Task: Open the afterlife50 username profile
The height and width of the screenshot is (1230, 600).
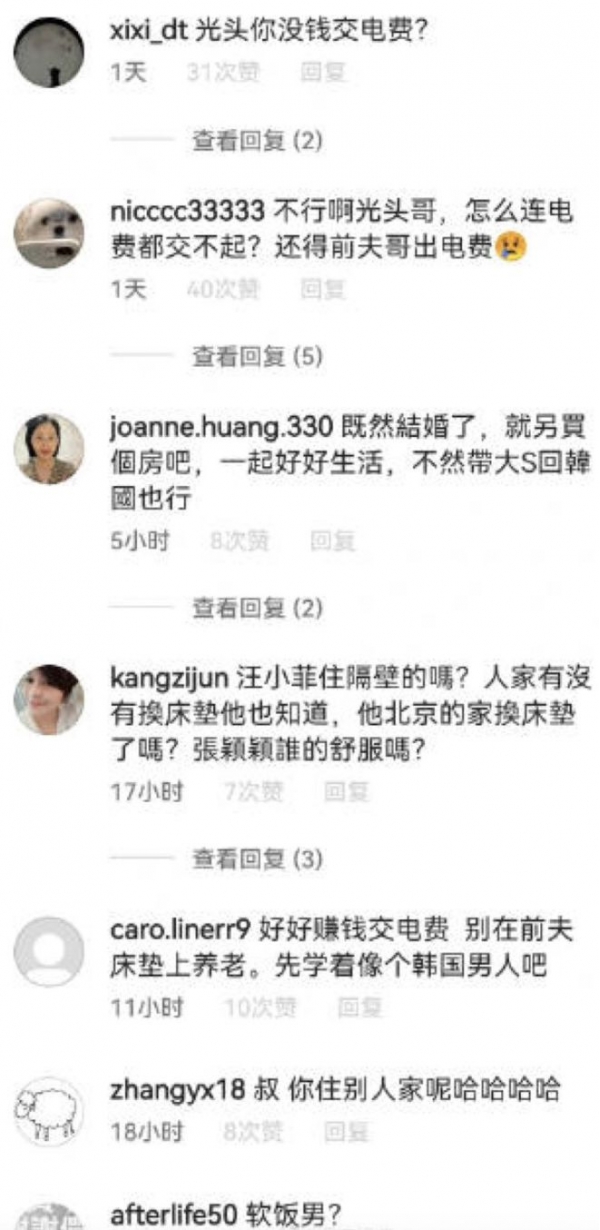Action: click(x=174, y=1214)
